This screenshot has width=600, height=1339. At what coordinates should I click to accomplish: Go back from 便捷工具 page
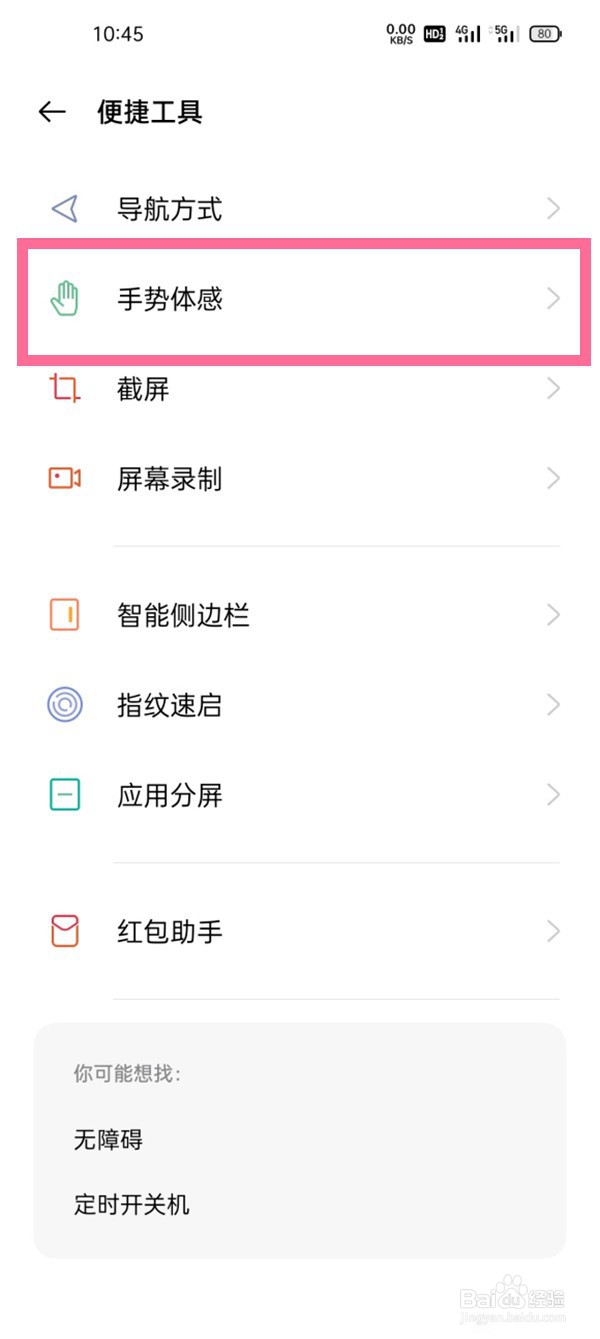click(52, 112)
